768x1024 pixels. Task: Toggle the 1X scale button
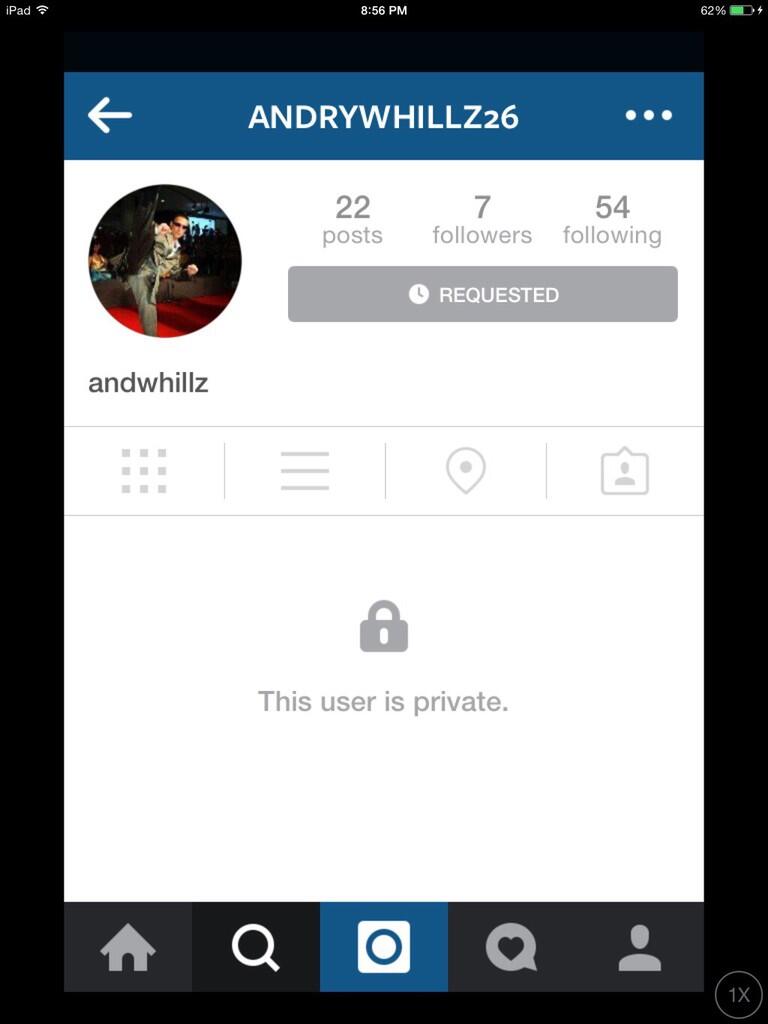(738, 995)
